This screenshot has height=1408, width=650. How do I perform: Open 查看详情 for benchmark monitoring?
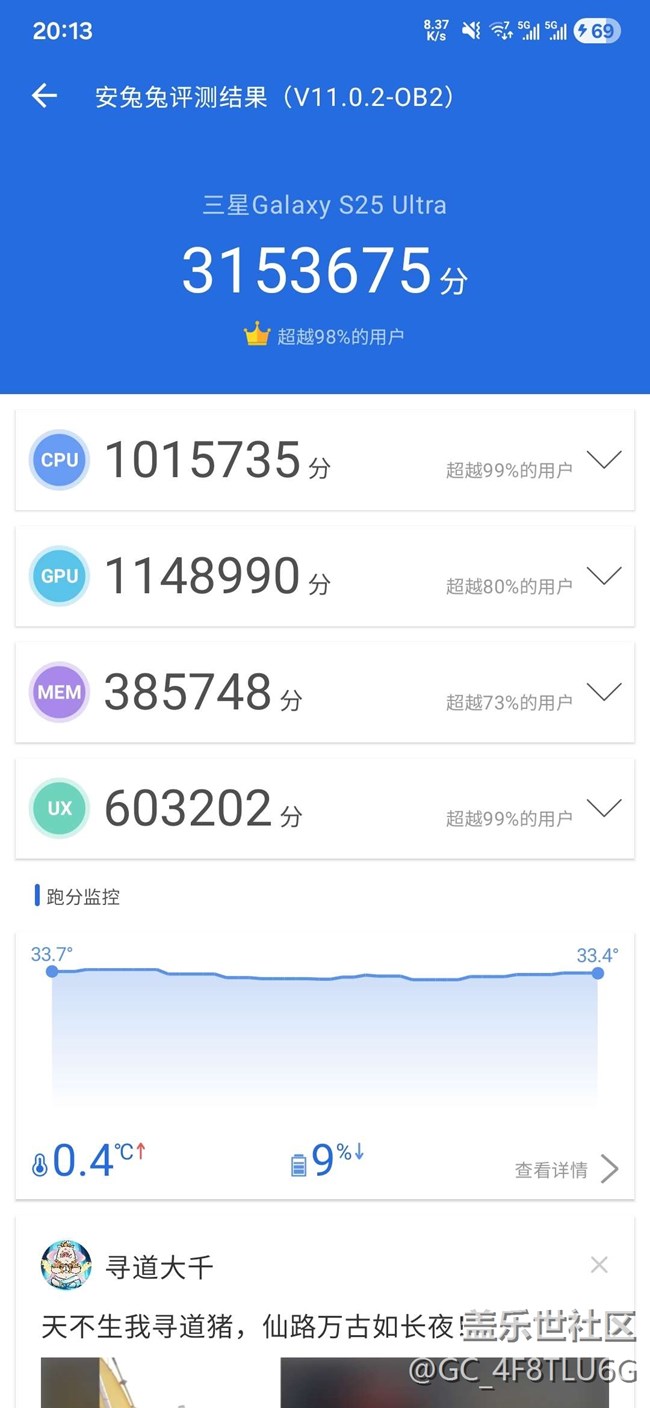(567, 1169)
